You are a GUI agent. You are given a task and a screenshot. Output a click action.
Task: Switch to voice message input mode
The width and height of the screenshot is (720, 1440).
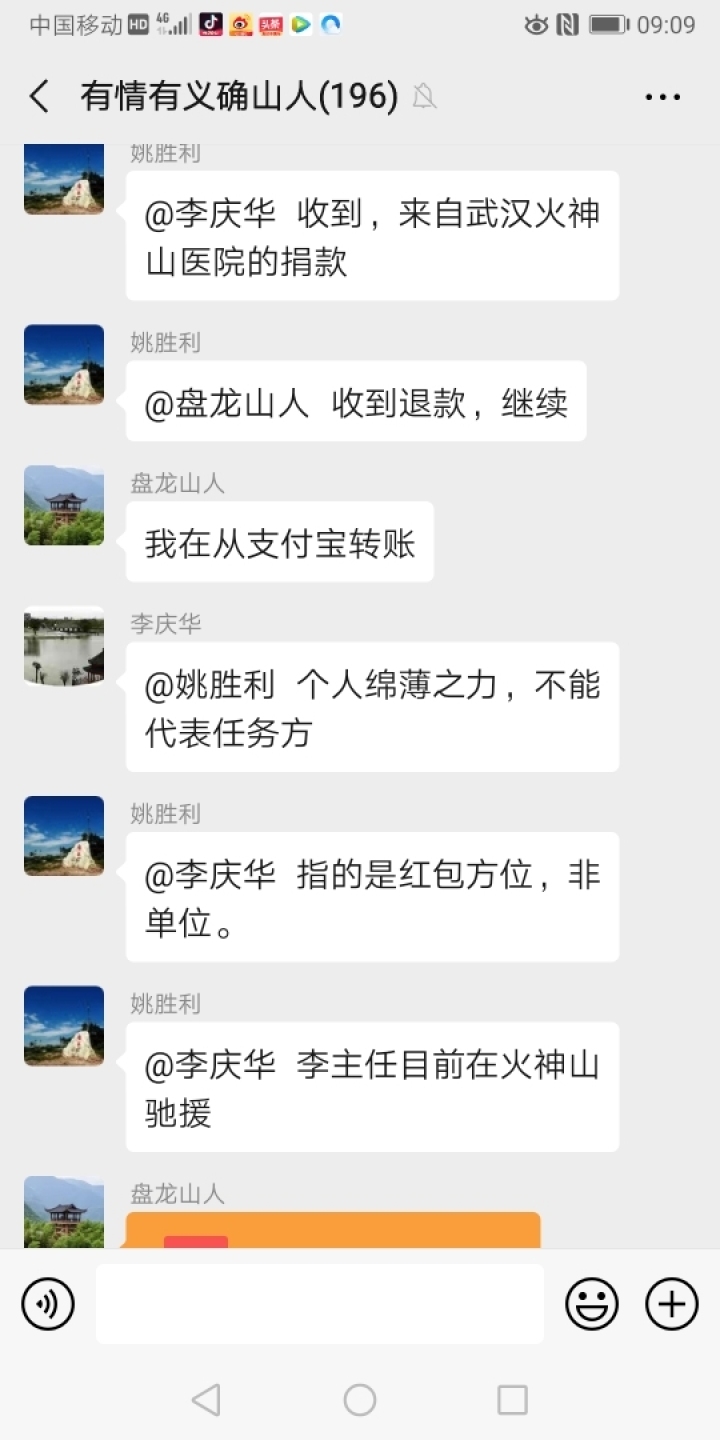click(x=49, y=1304)
